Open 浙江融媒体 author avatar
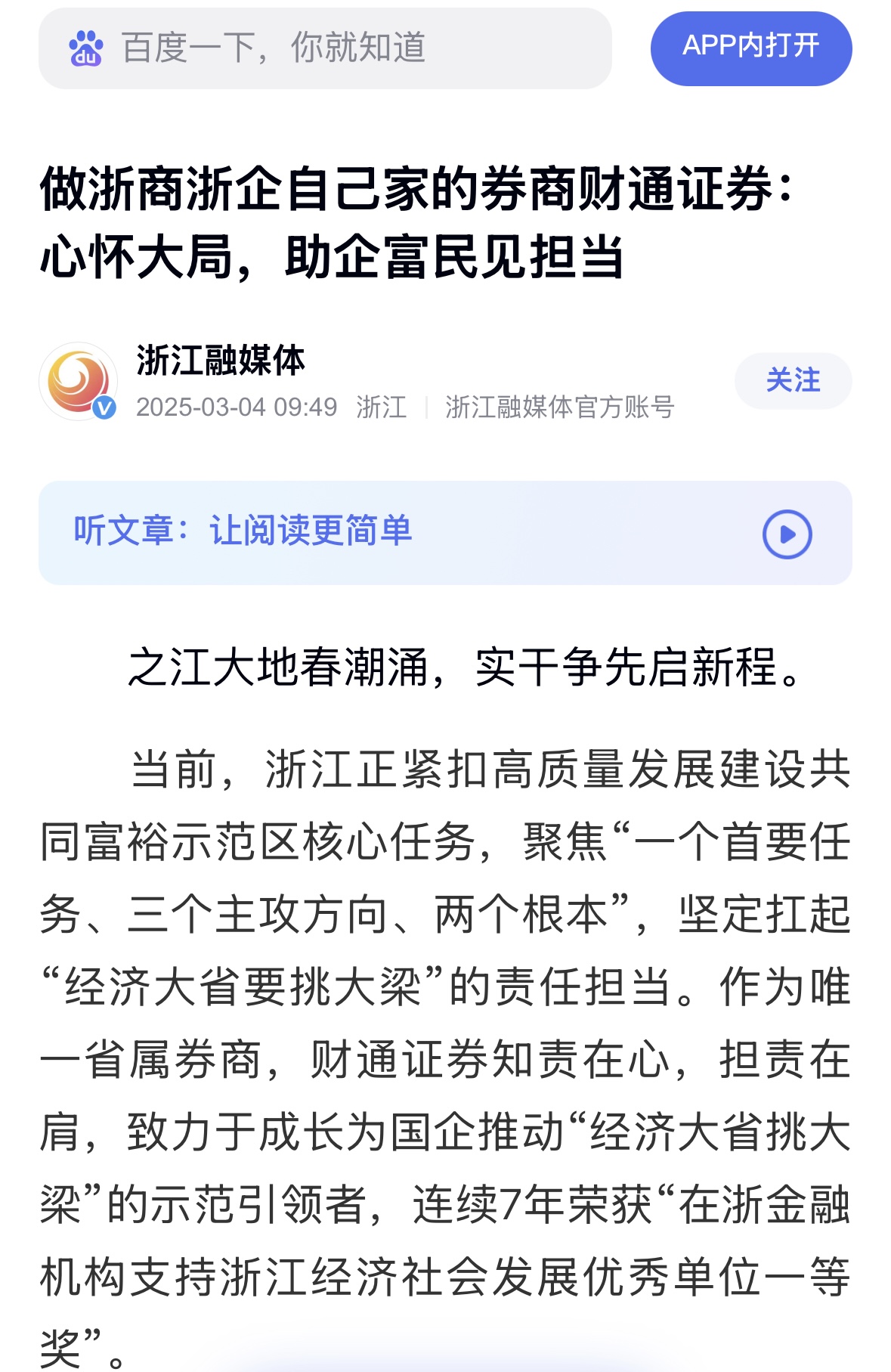 pyautogui.click(x=78, y=381)
